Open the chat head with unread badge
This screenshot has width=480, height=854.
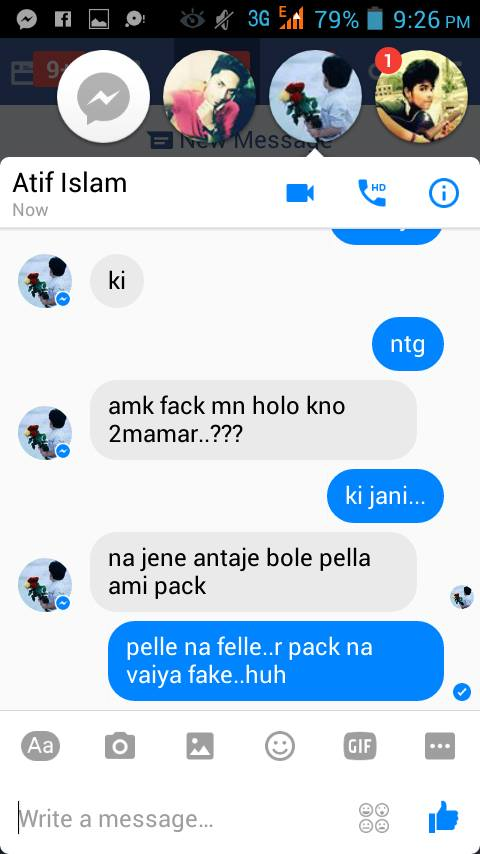click(421, 96)
